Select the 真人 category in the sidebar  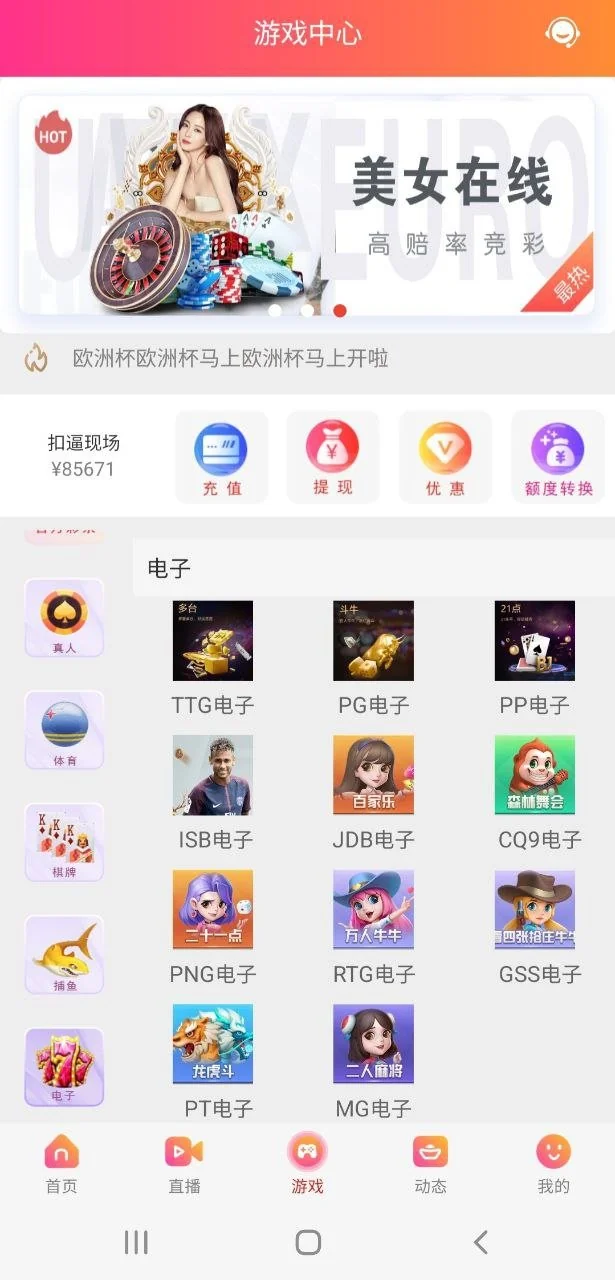click(64, 617)
